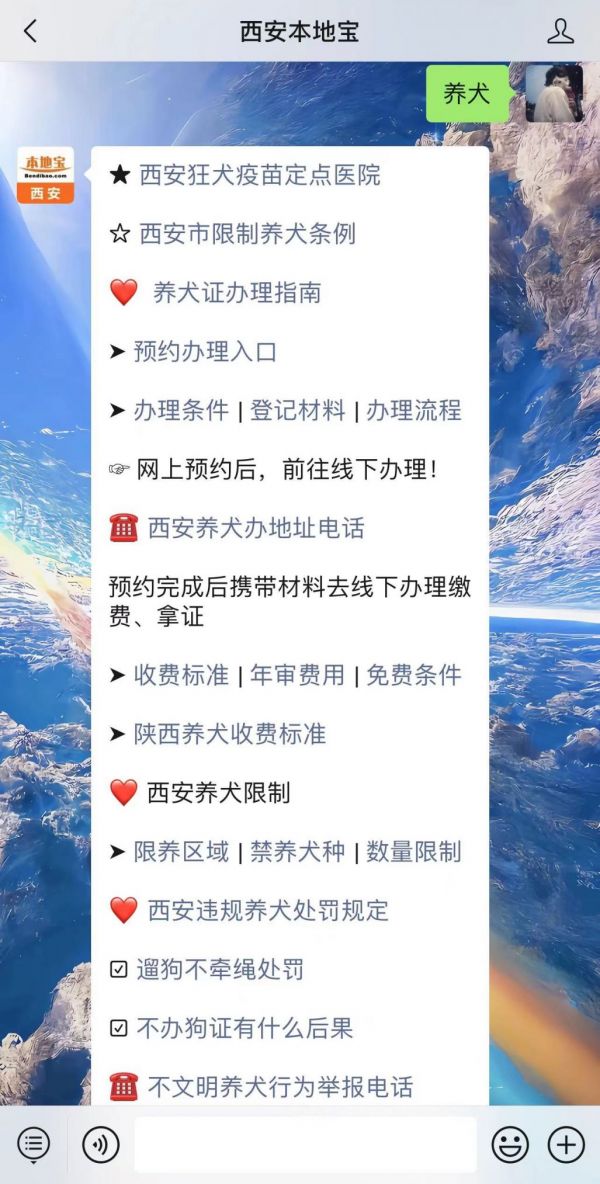
Task: Tap the message input field
Action: tap(305, 1144)
